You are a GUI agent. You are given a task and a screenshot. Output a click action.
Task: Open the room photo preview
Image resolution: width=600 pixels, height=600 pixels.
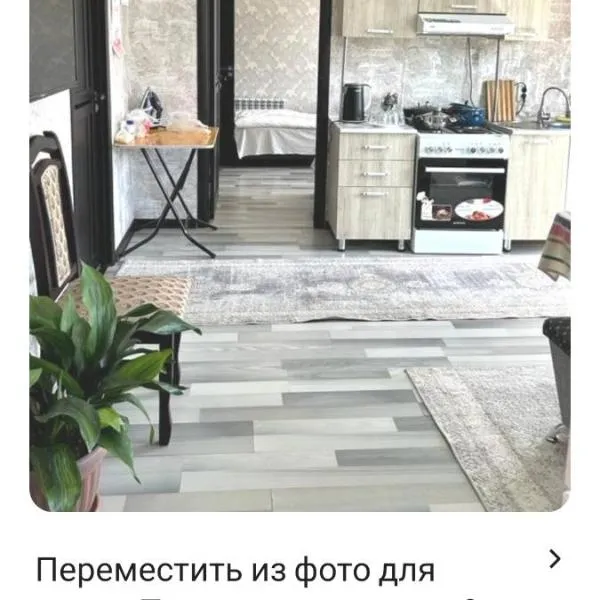[300, 255]
